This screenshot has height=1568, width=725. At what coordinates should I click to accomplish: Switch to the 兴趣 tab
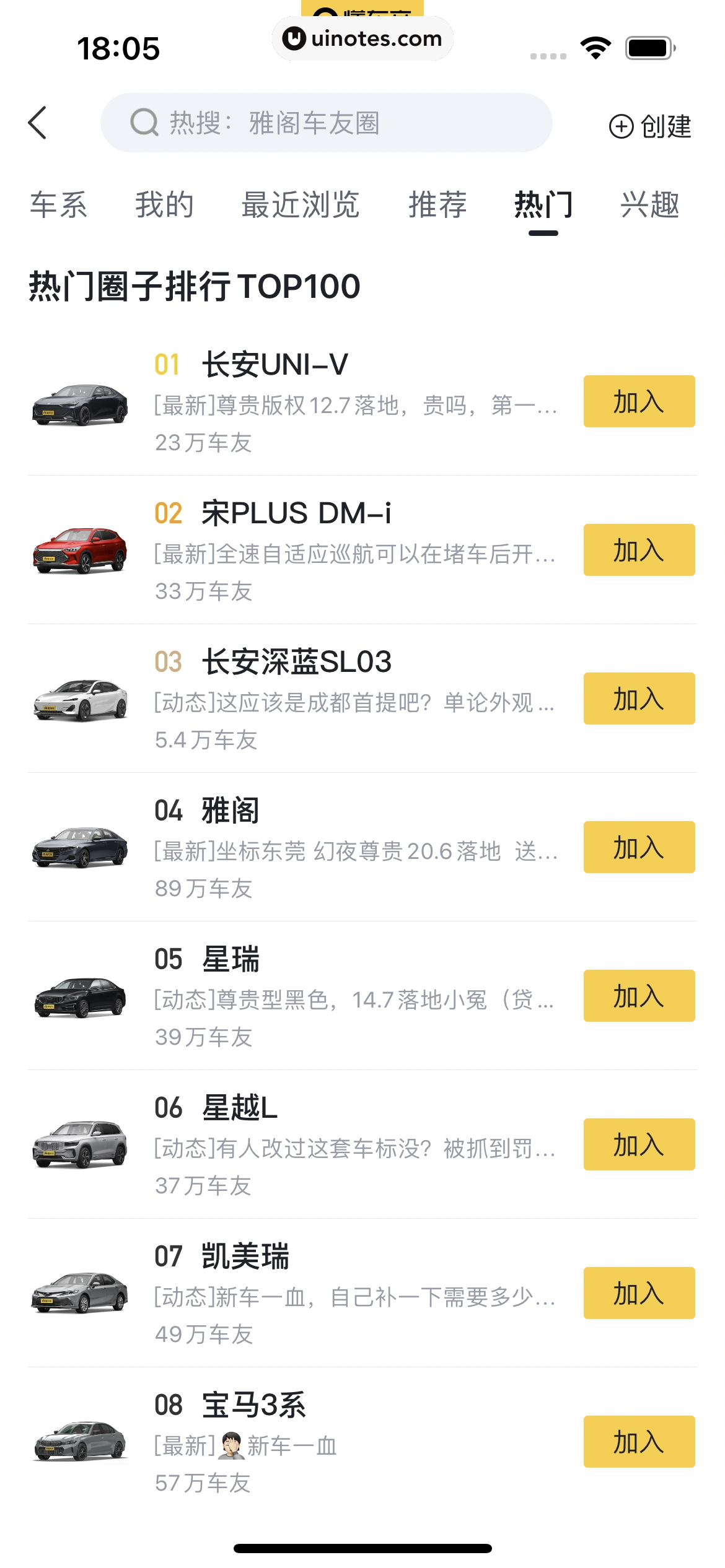tap(650, 205)
